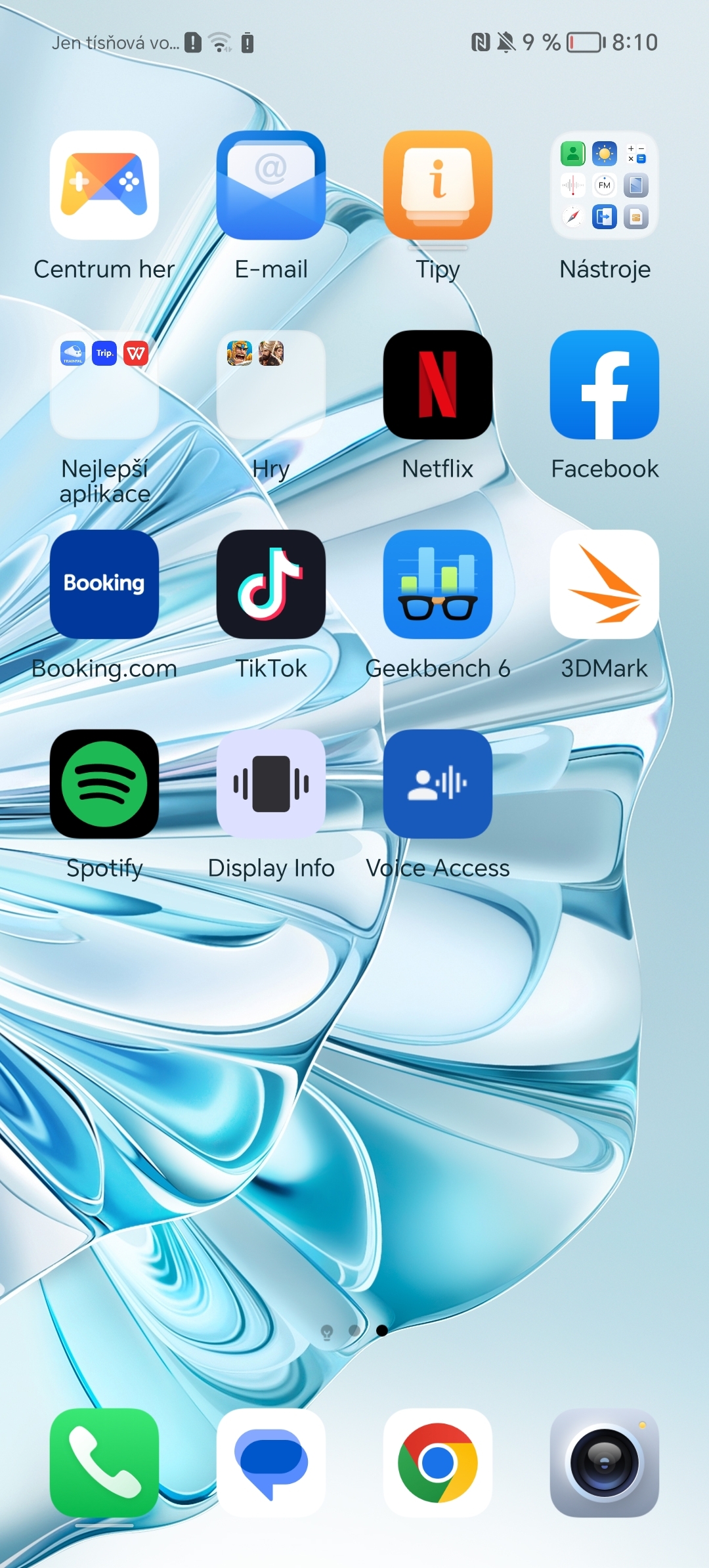
Task: Open the Tipy app
Action: click(438, 186)
